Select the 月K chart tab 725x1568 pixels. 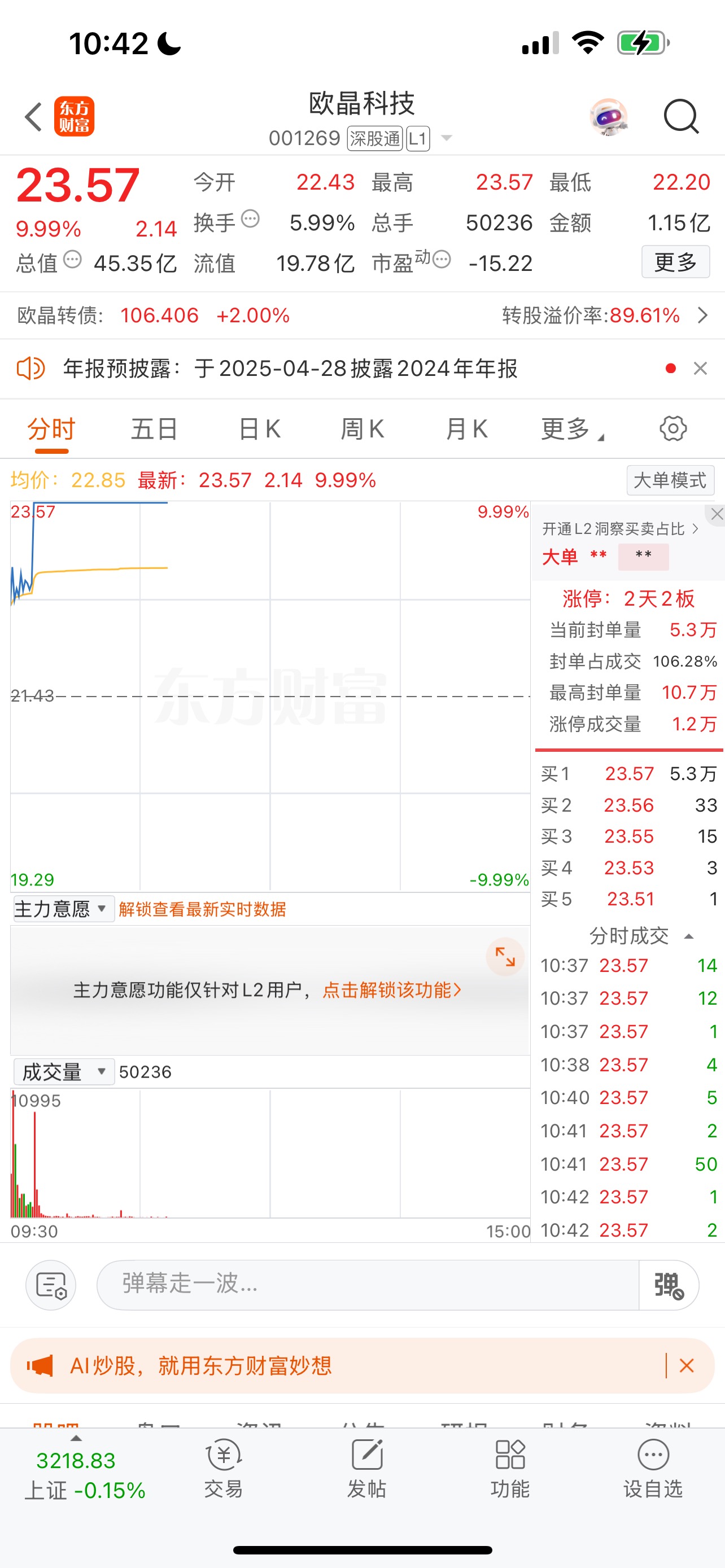click(x=466, y=429)
